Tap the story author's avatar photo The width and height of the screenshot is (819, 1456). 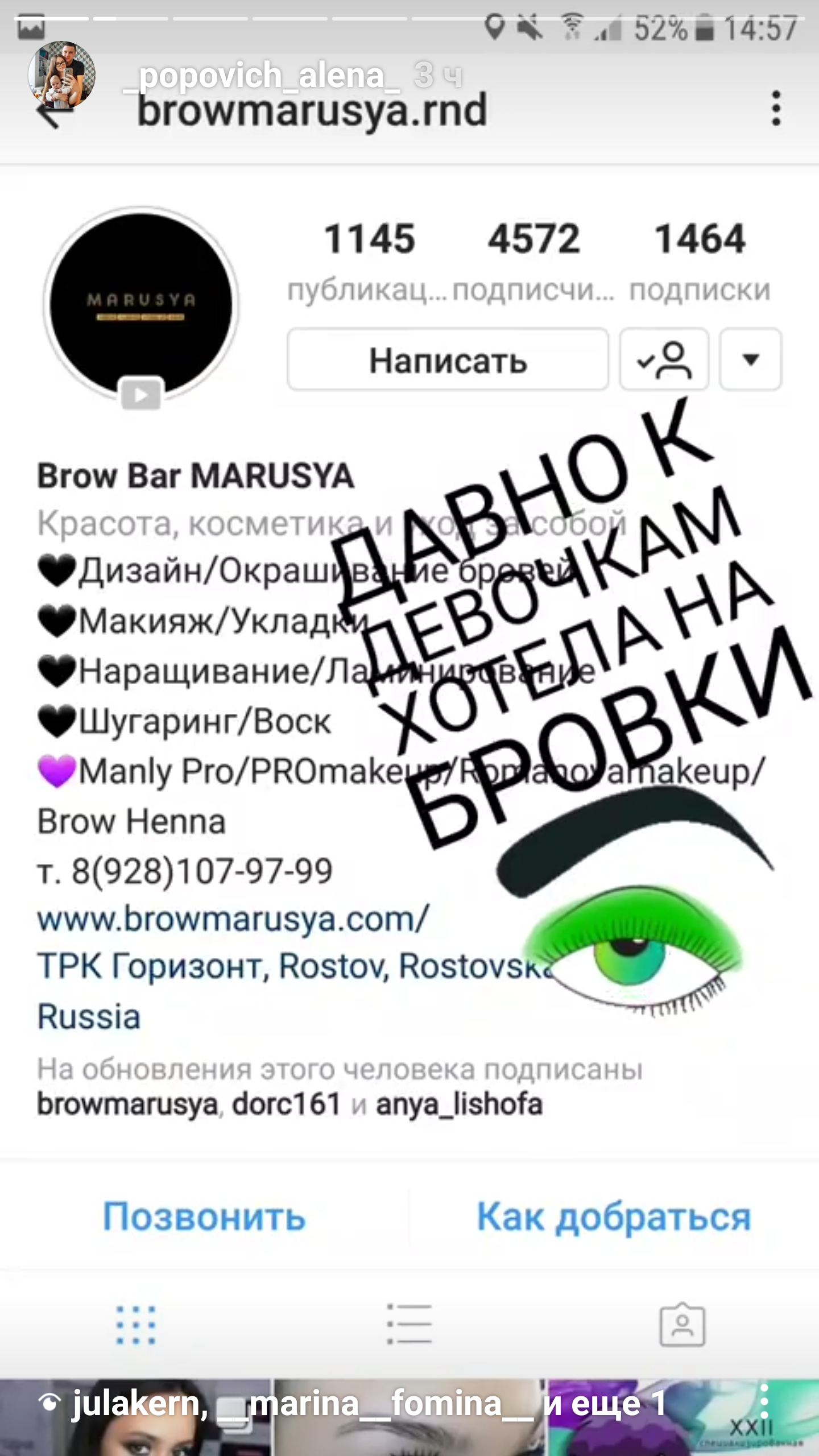[x=61, y=75]
